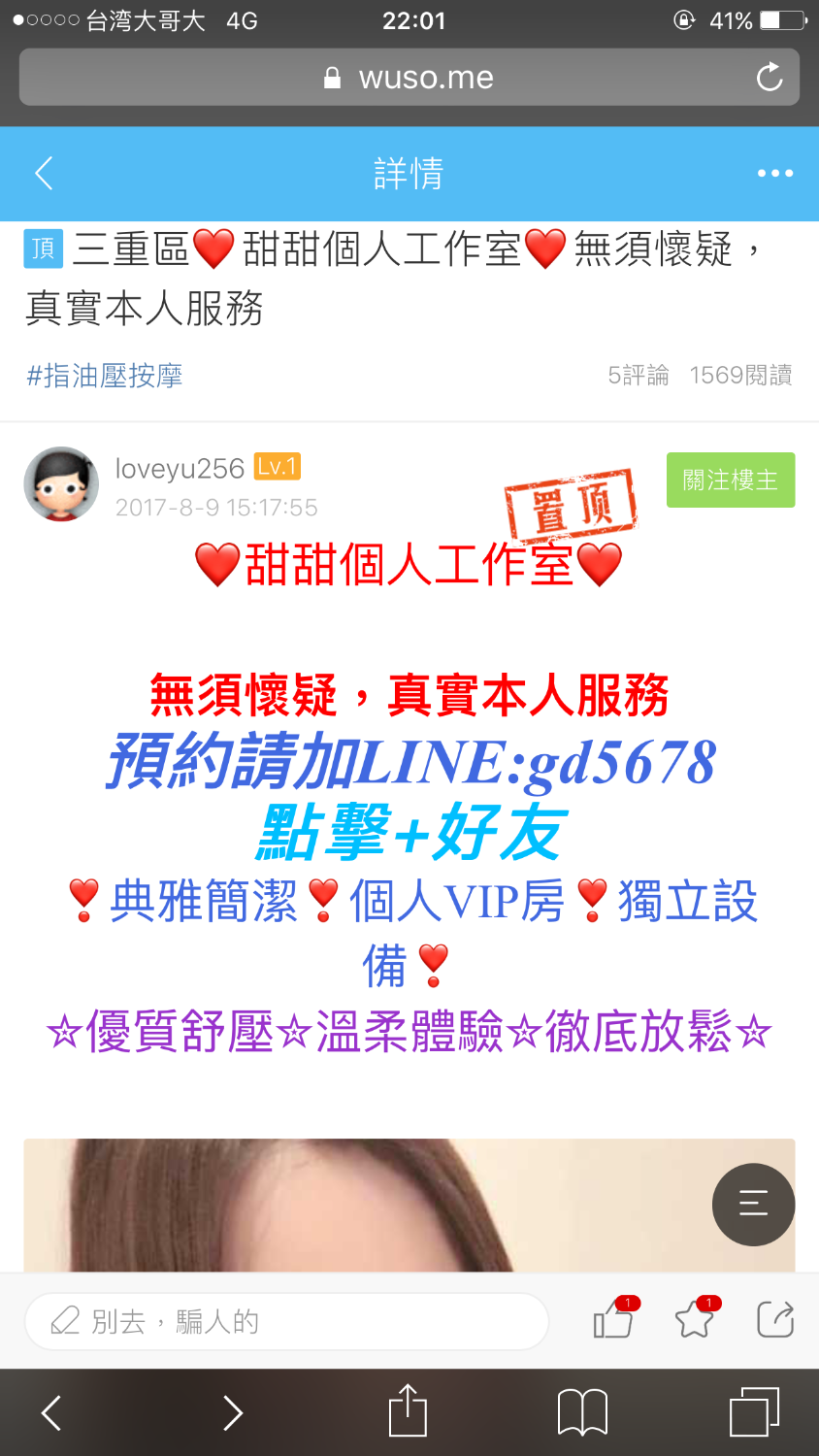Open loveyu256's profile avatar
The image size is (819, 1456).
tap(61, 483)
